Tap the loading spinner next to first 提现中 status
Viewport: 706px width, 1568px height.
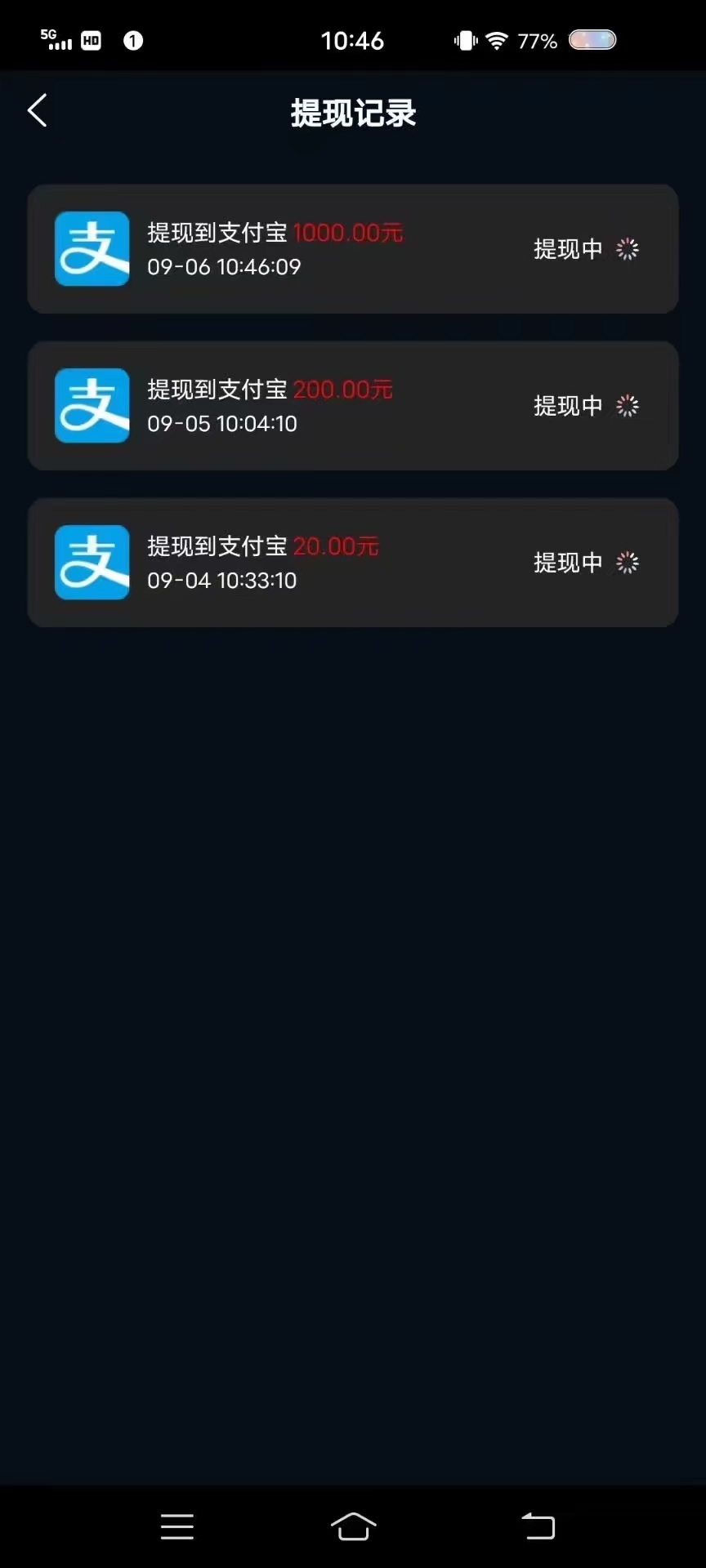626,249
